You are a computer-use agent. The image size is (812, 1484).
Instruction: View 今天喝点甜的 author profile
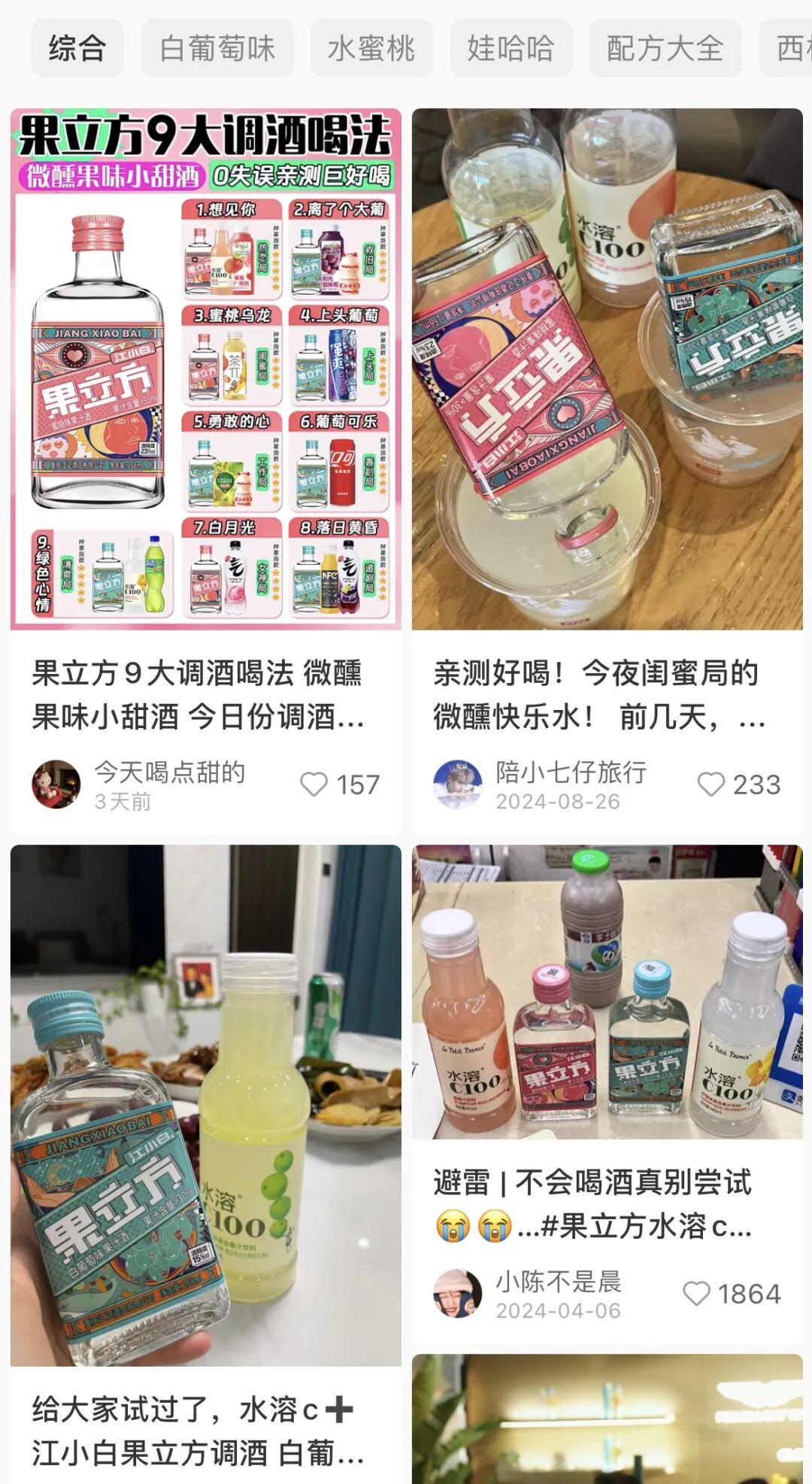[56, 784]
